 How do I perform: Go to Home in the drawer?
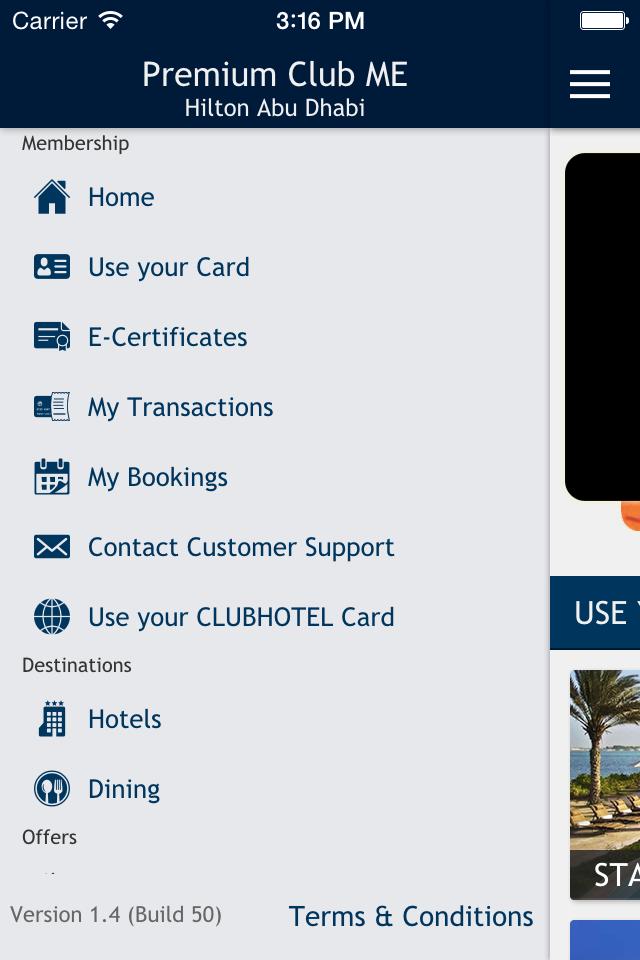coord(120,197)
